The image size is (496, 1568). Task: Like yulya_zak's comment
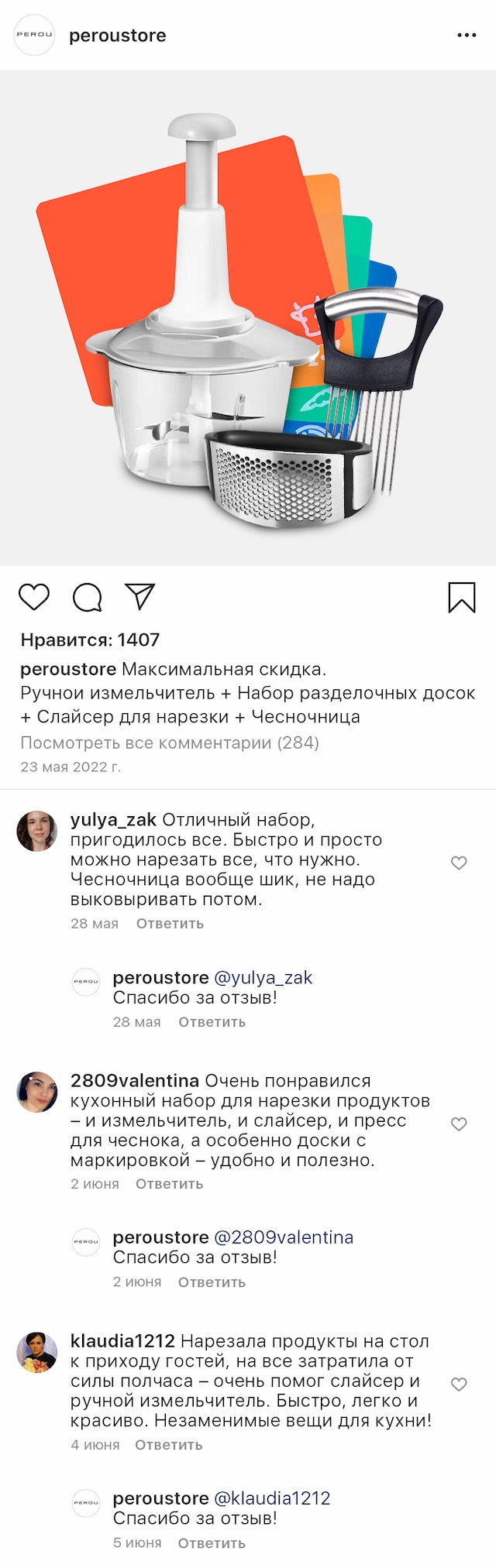coord(459,863)
